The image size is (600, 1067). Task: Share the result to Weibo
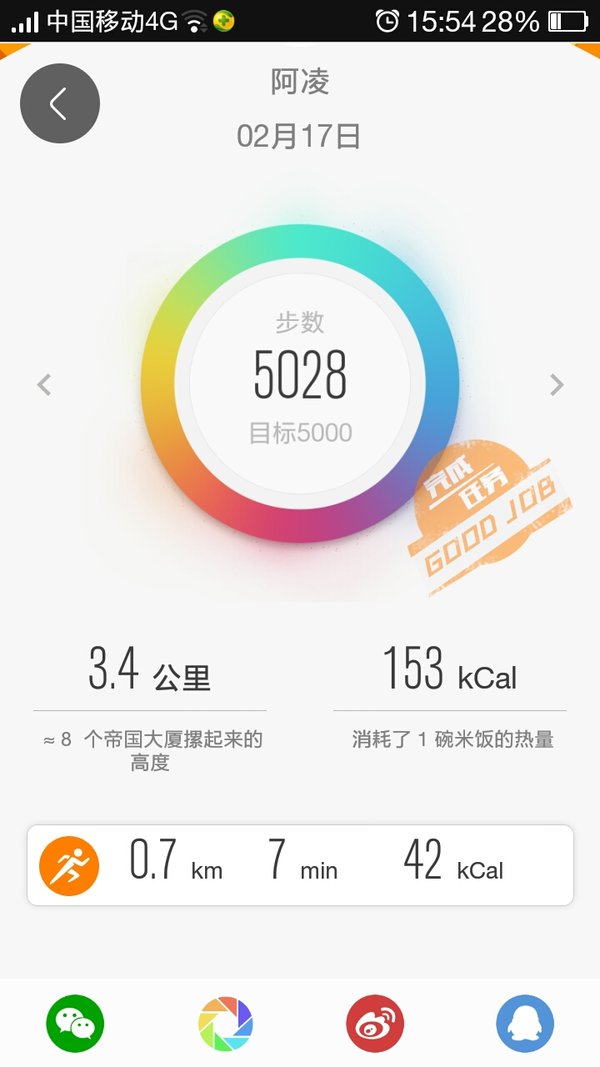point(375,1023)
